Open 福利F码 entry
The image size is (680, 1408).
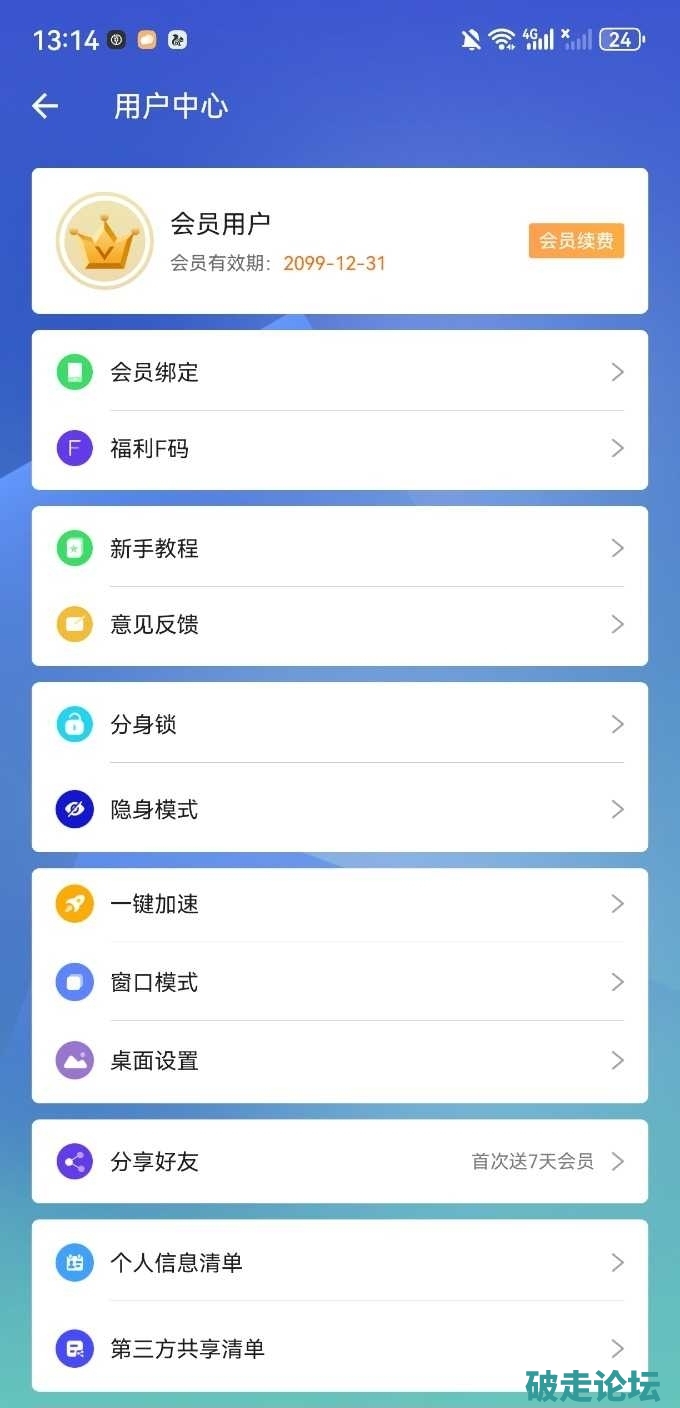(x=340, y=449)
